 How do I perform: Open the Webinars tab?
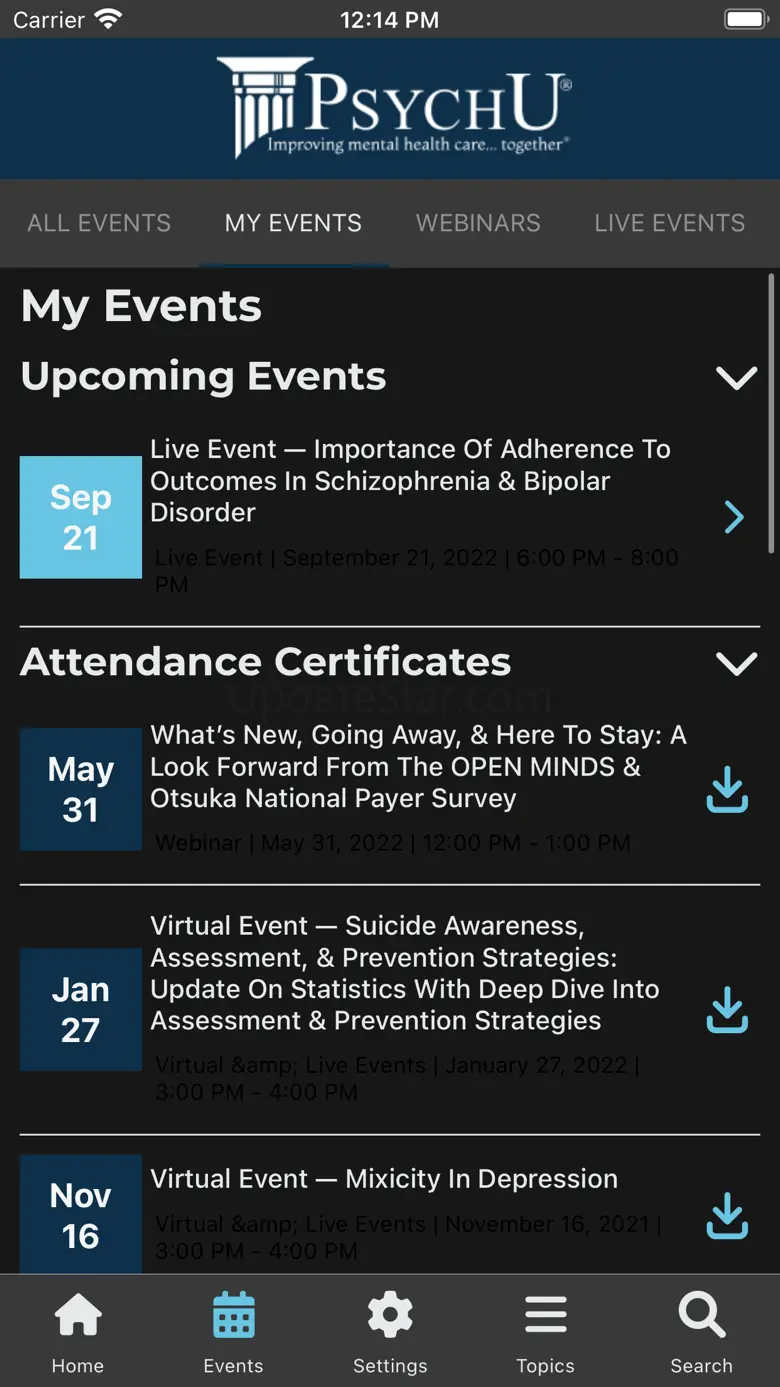tap(478, 223)
